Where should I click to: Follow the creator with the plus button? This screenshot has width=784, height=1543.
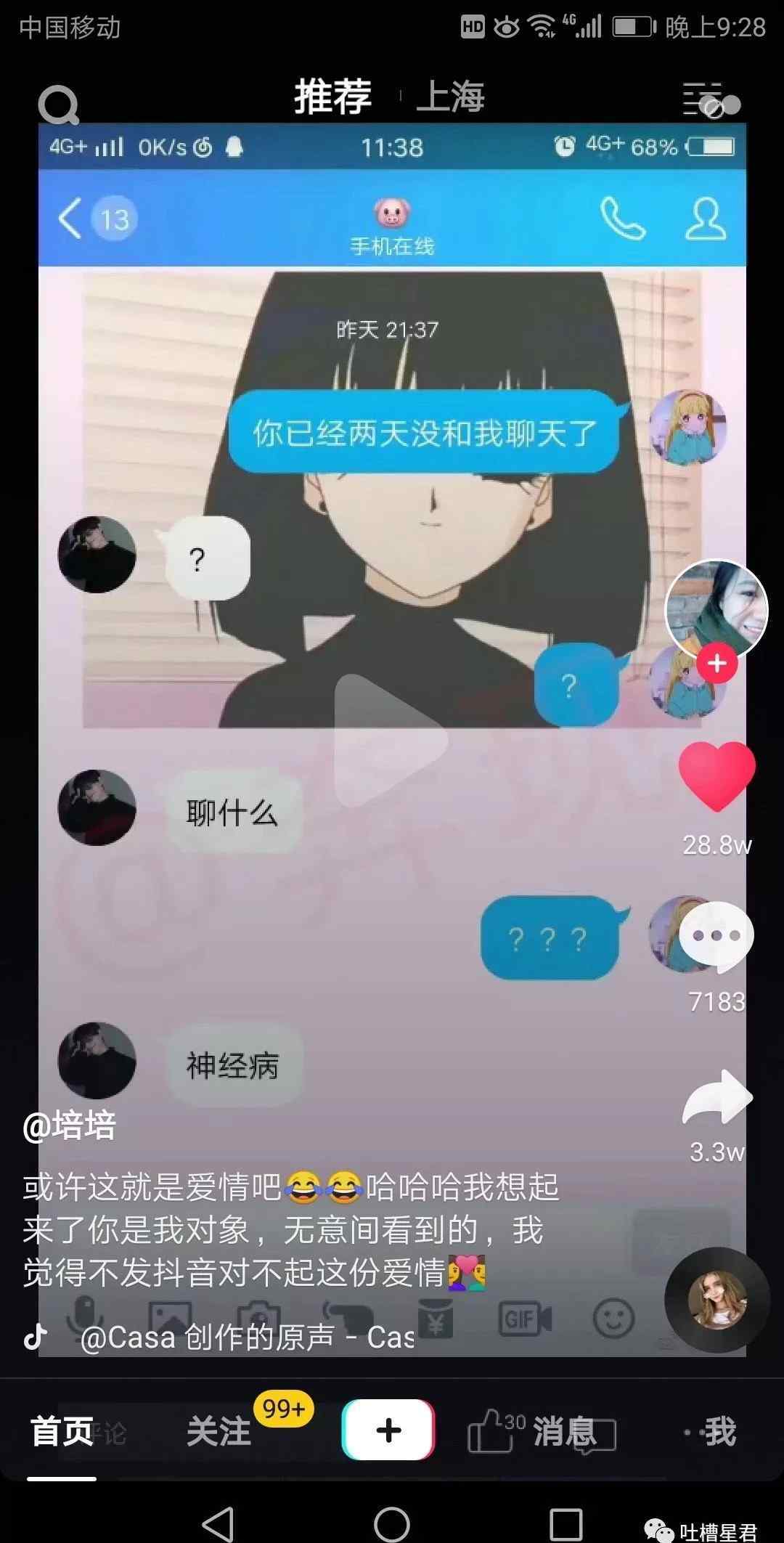click(x=717, y=664)
